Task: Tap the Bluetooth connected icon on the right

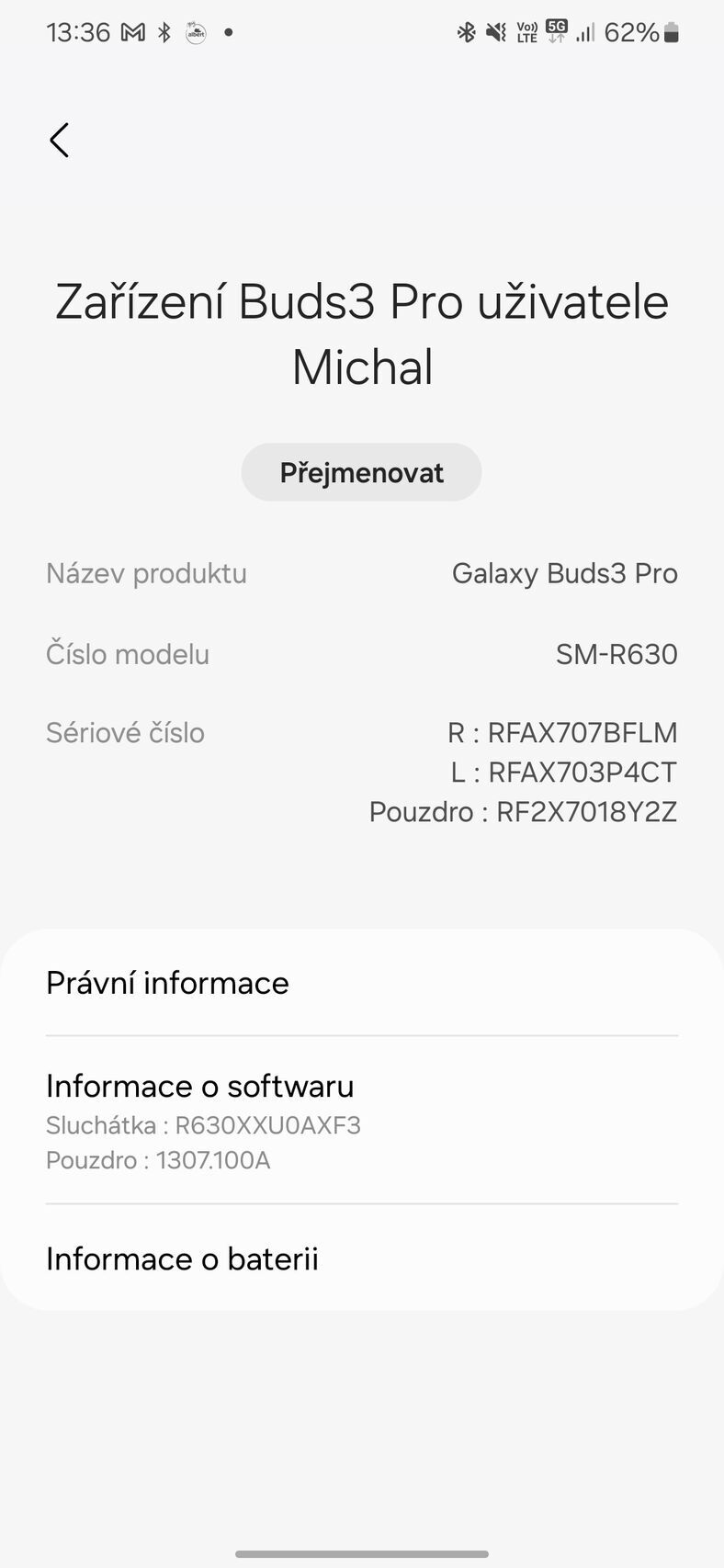Action: (466, 32)
